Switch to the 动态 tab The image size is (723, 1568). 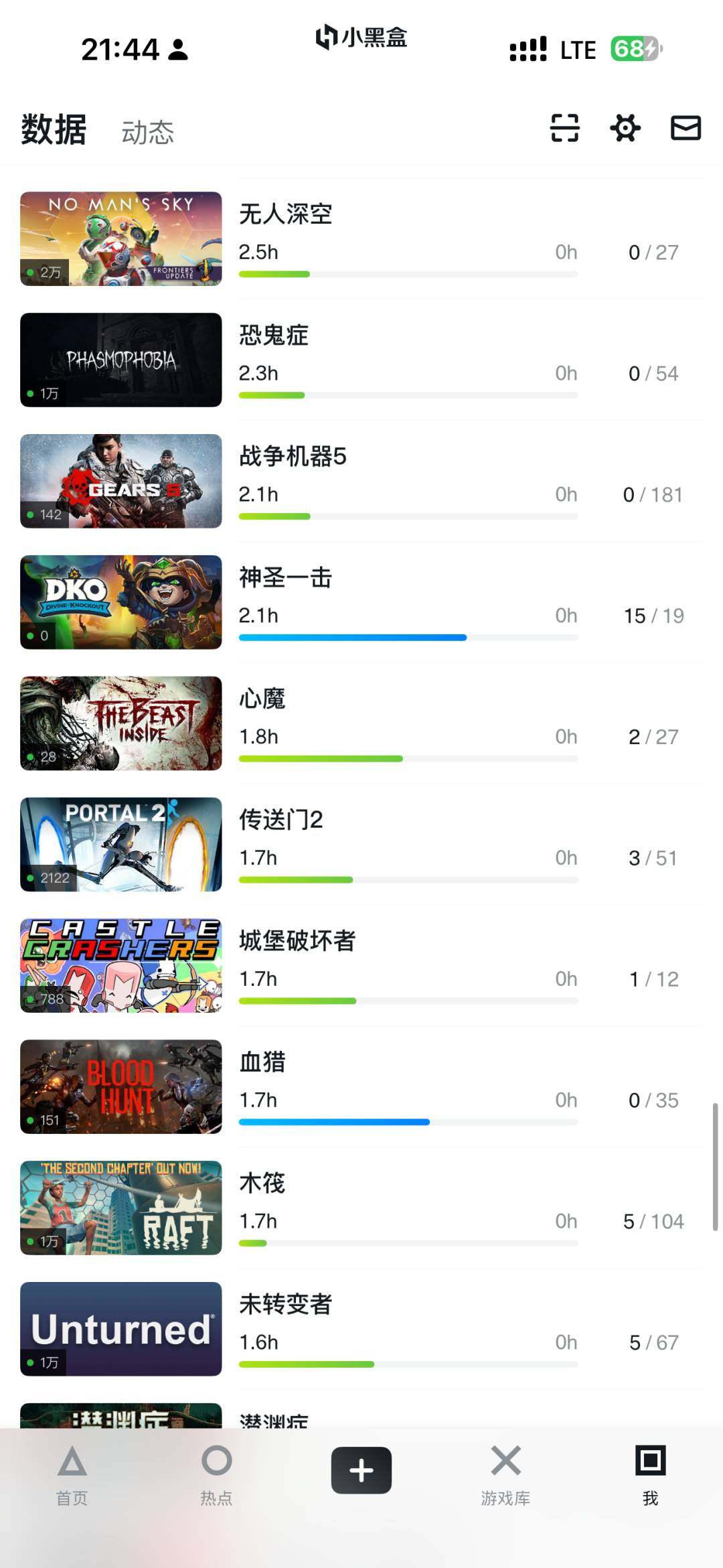point(147,131)
